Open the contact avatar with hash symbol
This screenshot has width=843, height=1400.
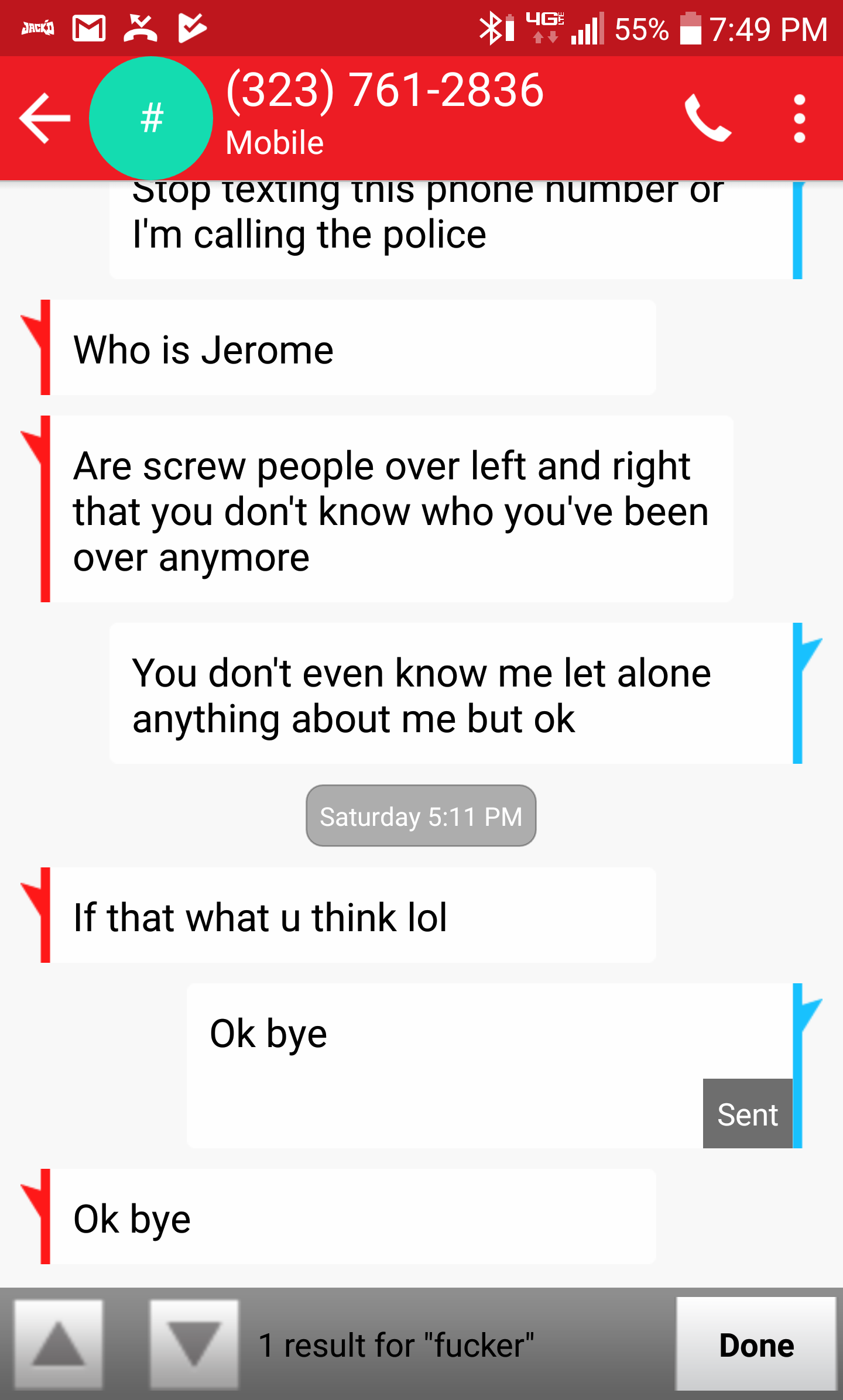[x=151, y=118]
